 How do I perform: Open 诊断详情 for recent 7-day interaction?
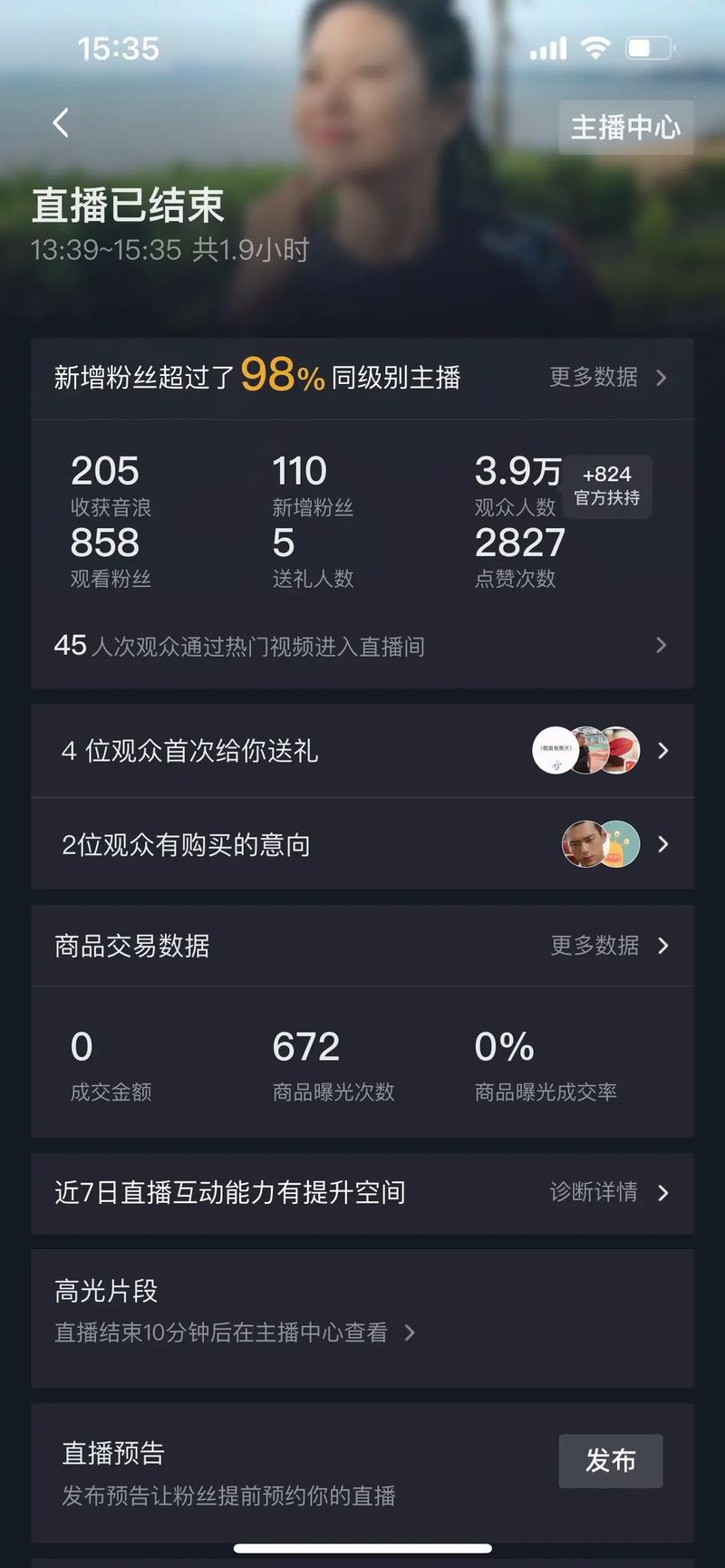point(607,1192)
